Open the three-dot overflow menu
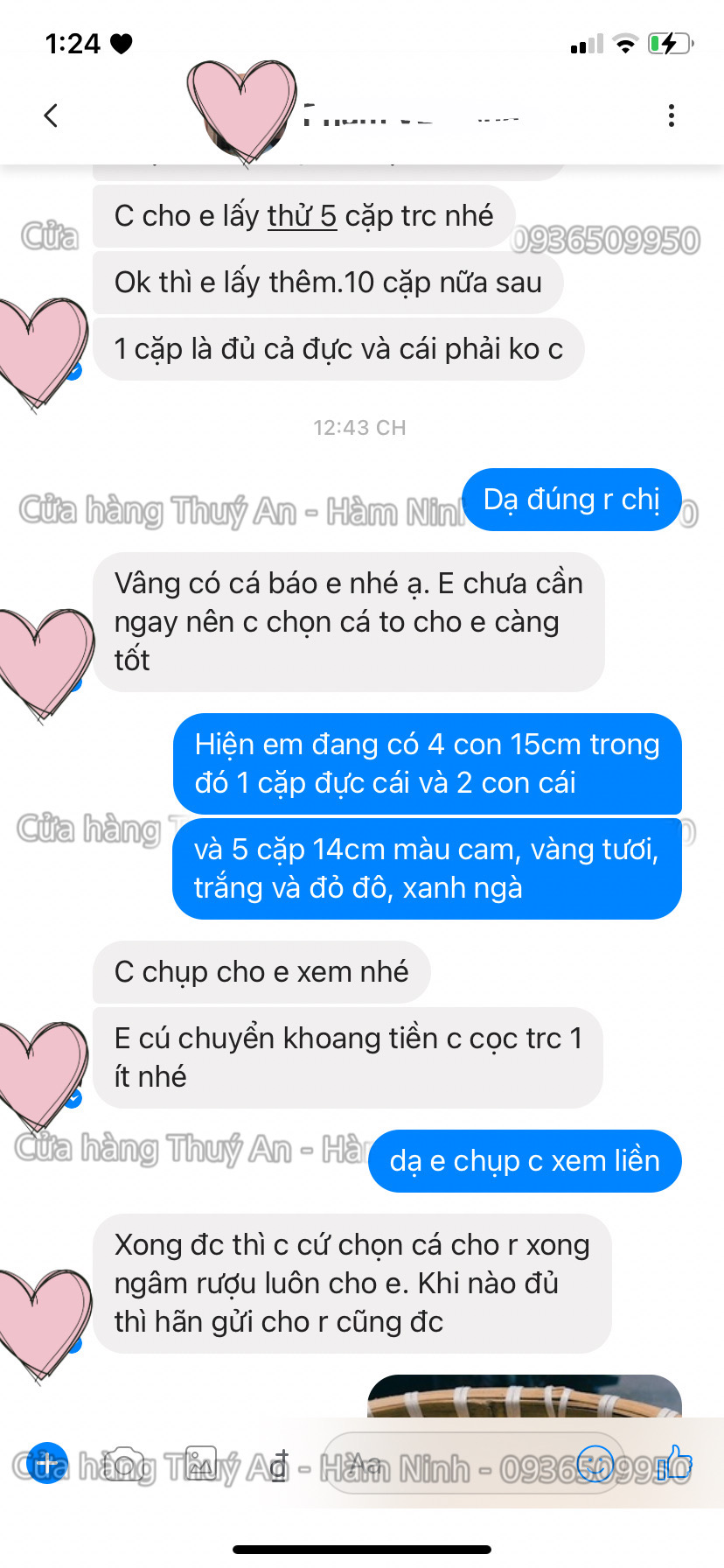This screenshot has height=1568, width=724. click(671, 115)
